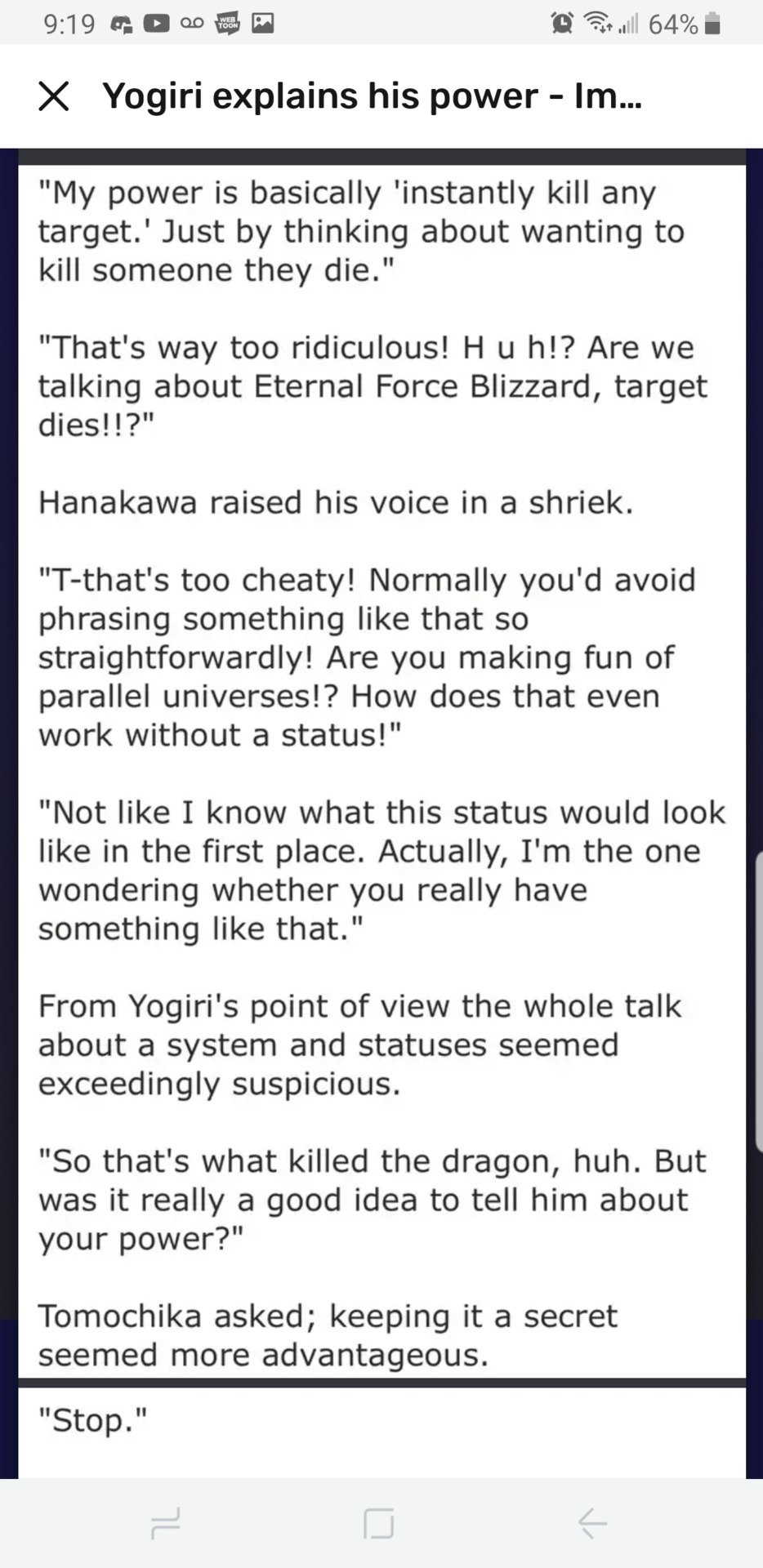The width and height of the screenshot is (763, 1568).
Task: Close the Yogiri explains his power page
Action: pos(54,96)
